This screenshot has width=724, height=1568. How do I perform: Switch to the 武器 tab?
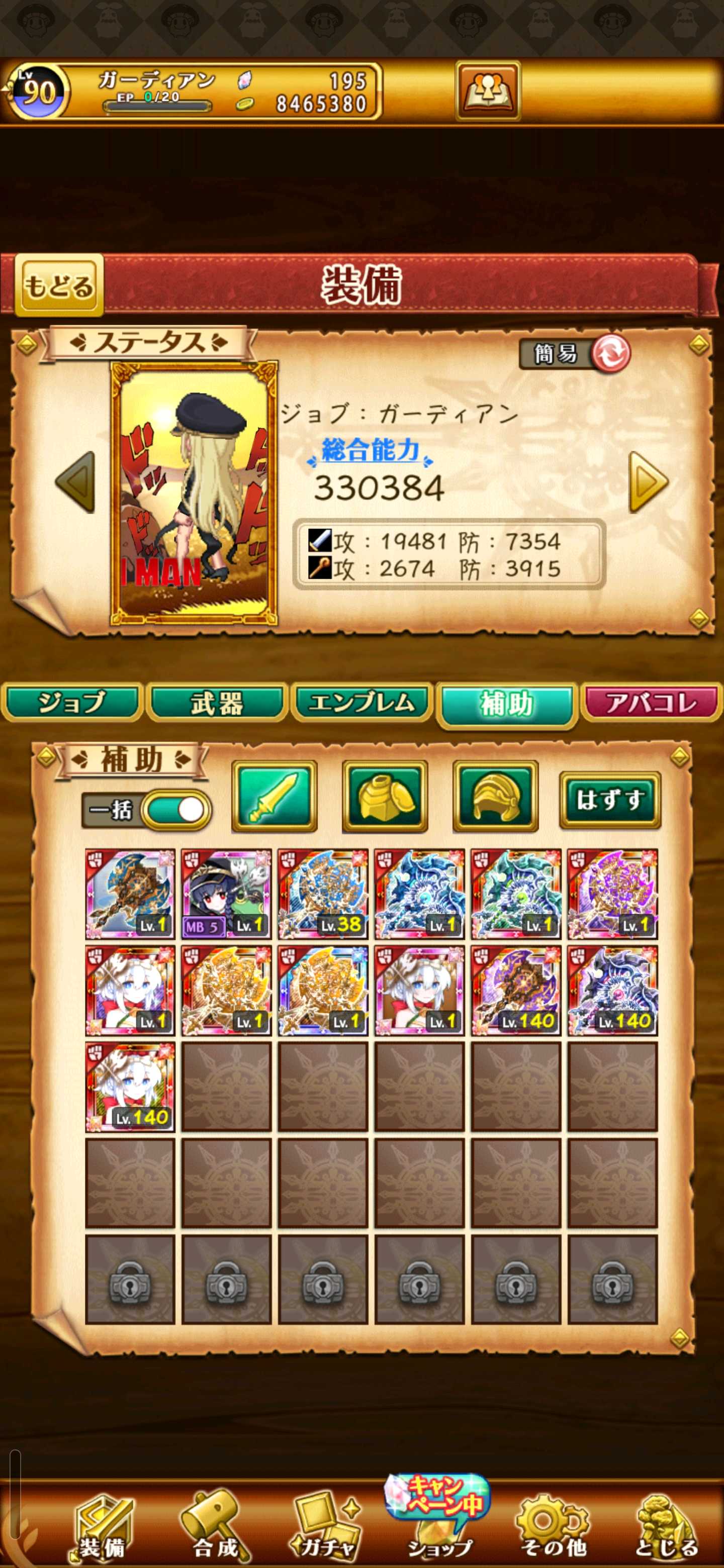point(217,703)
